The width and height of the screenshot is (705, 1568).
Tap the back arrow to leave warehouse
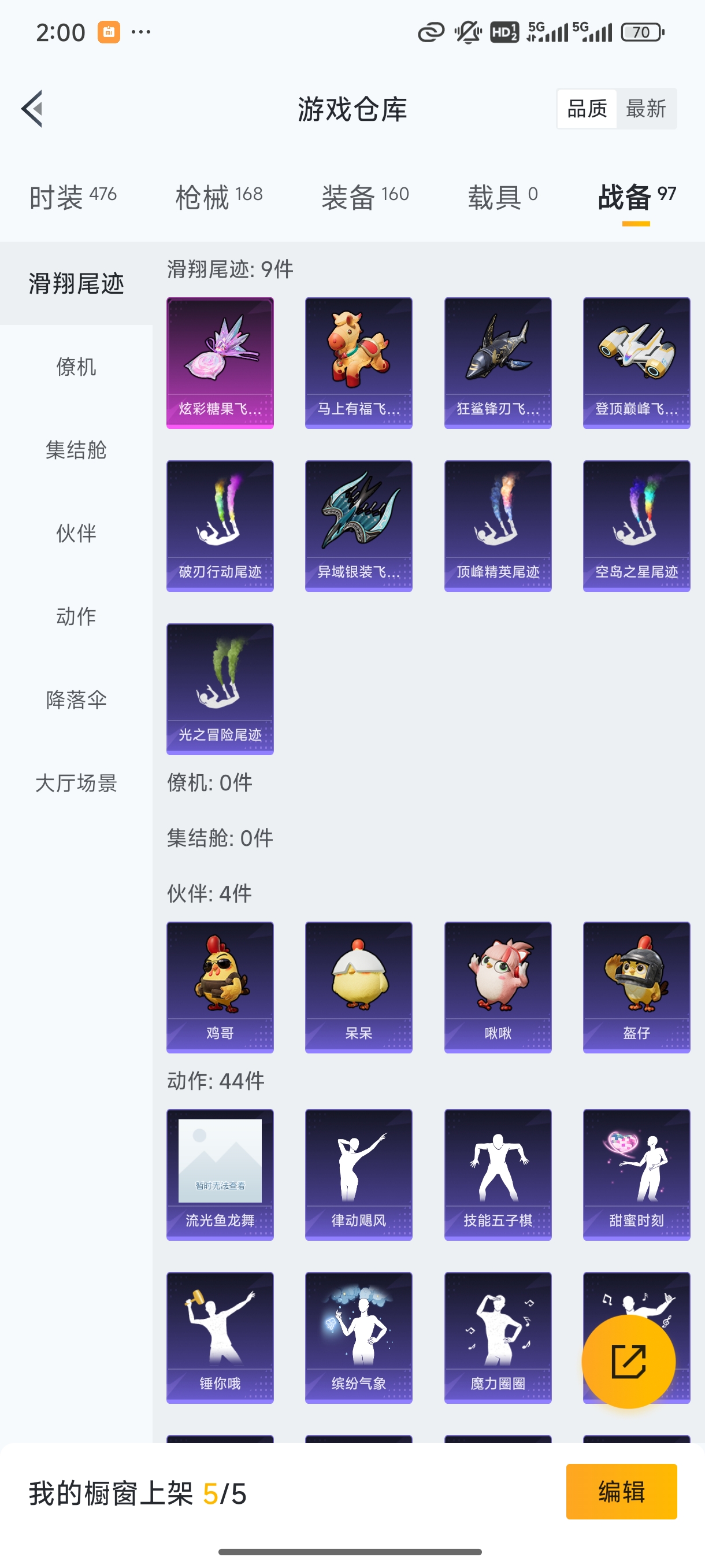pos(32,109)
